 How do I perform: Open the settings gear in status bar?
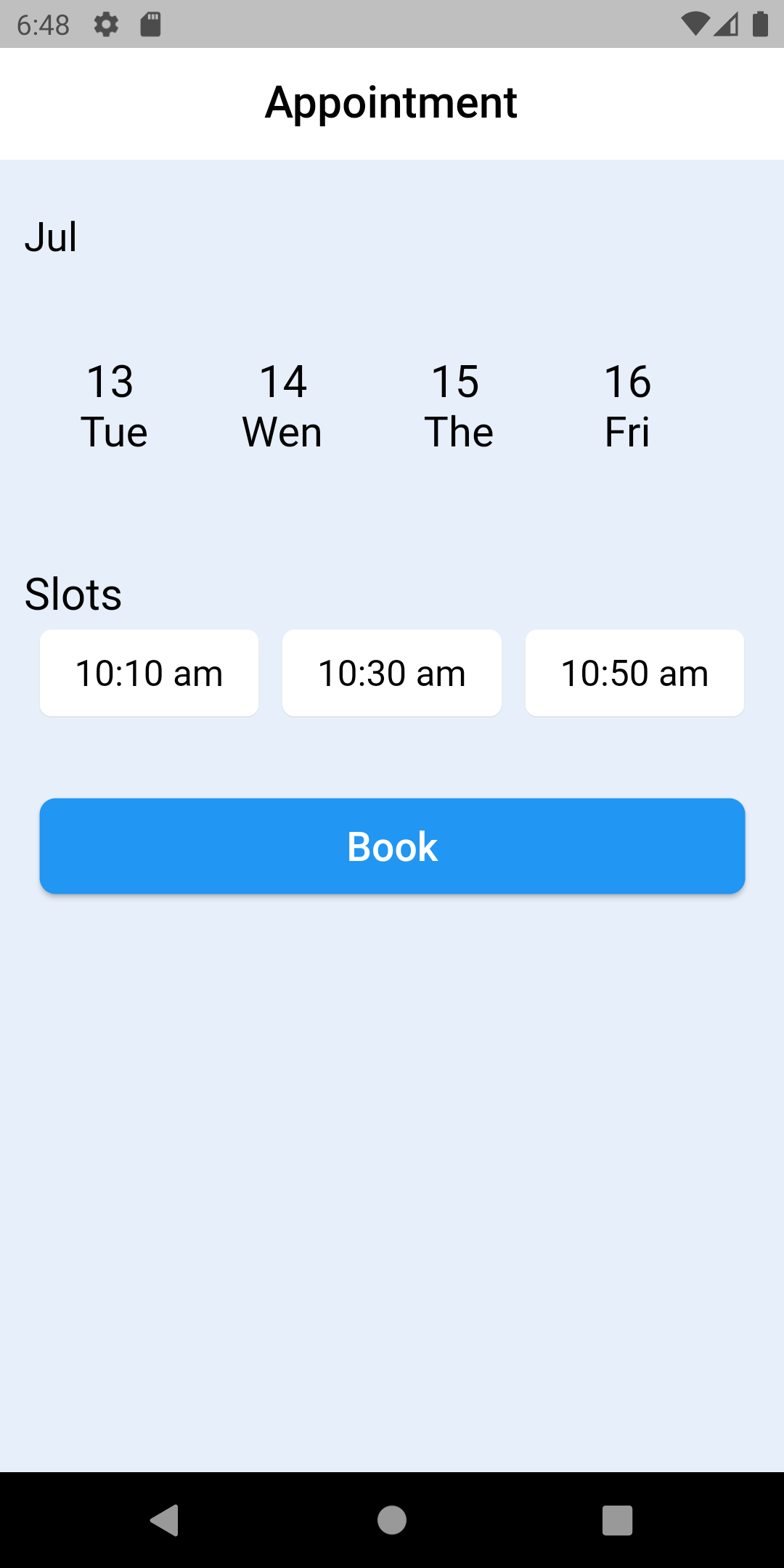(x=106, y=24)
